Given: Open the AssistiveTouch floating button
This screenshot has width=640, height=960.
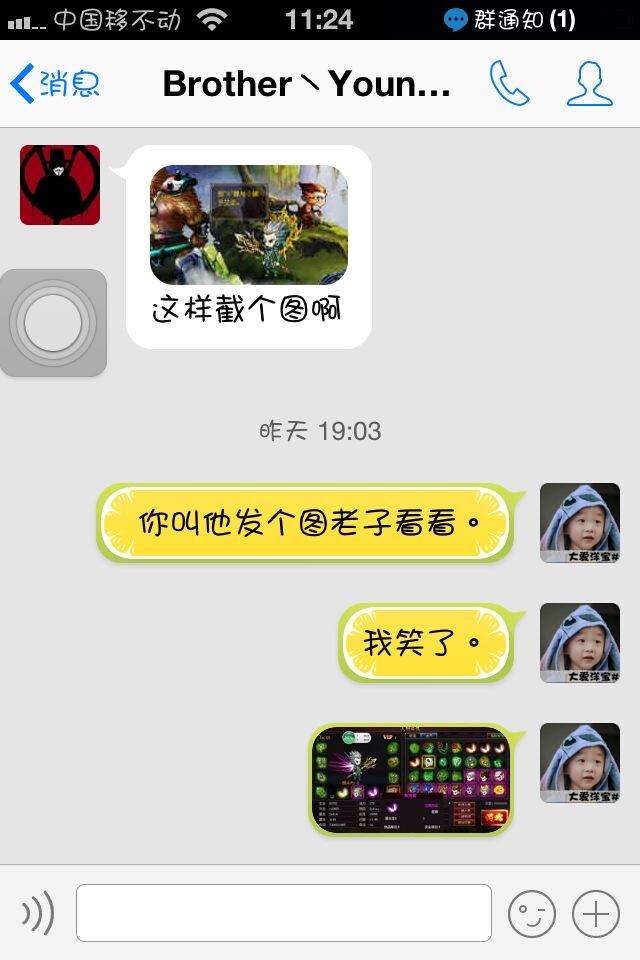Looking at the screenshot, I should pos(53,323).
